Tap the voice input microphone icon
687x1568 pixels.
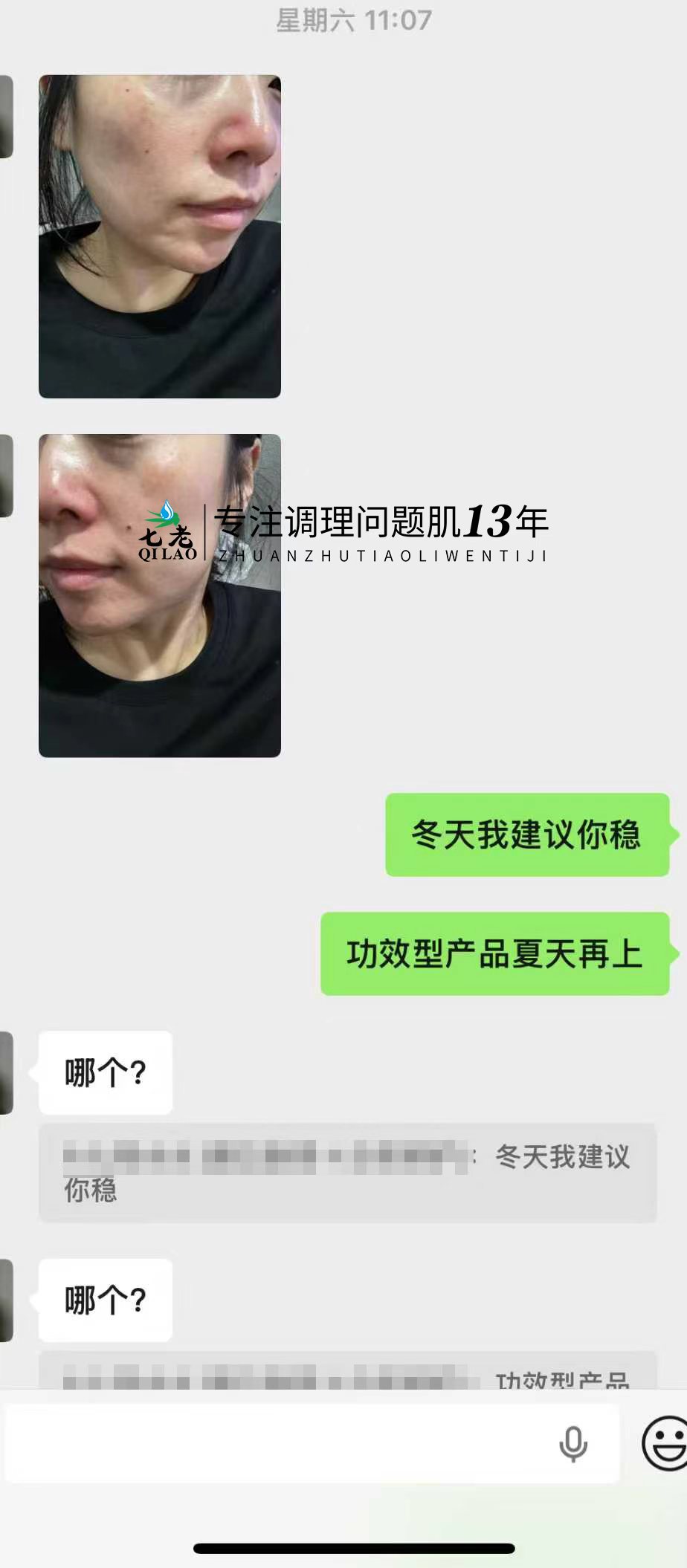(572, 1443)
